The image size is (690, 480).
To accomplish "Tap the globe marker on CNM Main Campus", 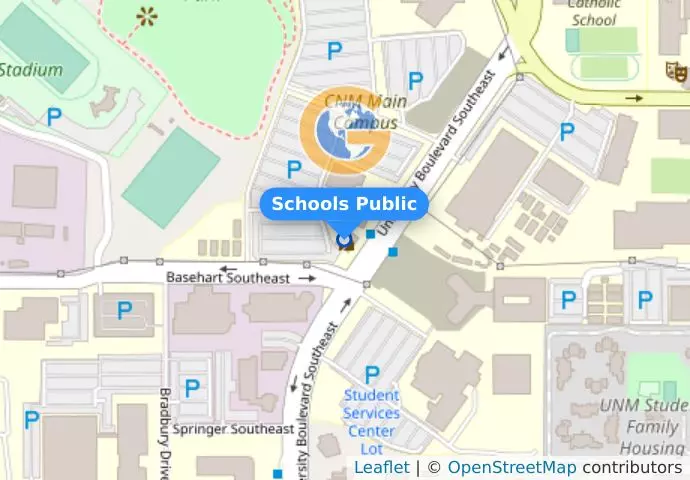I will [346, 130].
